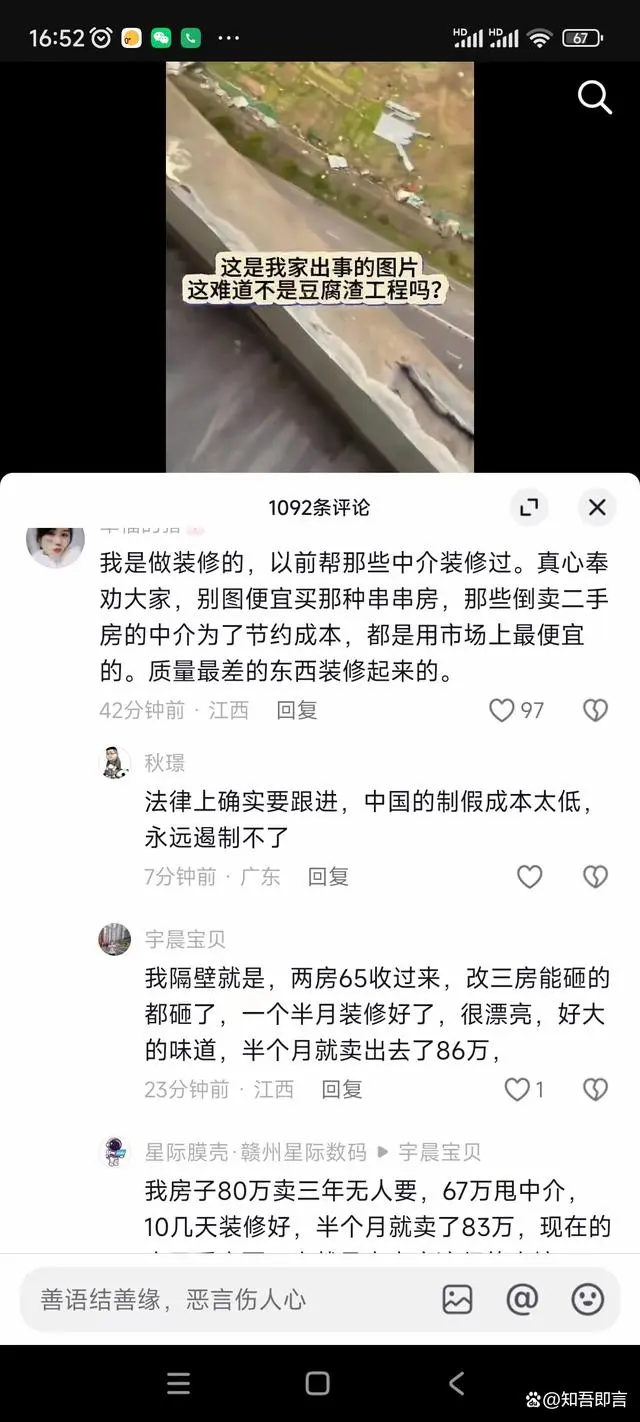Reply to 秋璟's comment
Screen dimensions: 640x1422
(328, 877)
